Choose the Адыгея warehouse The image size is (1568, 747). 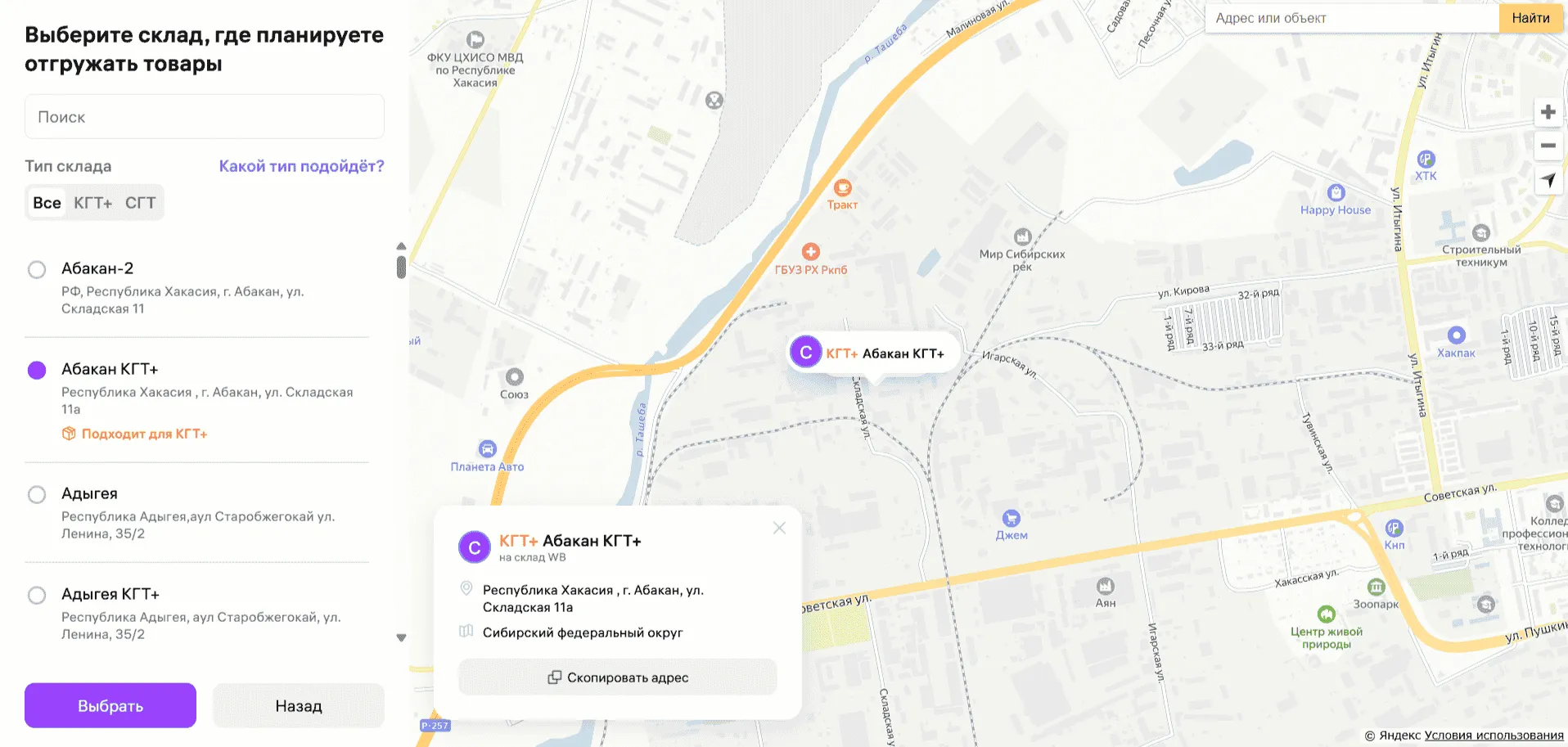[37, 495]
